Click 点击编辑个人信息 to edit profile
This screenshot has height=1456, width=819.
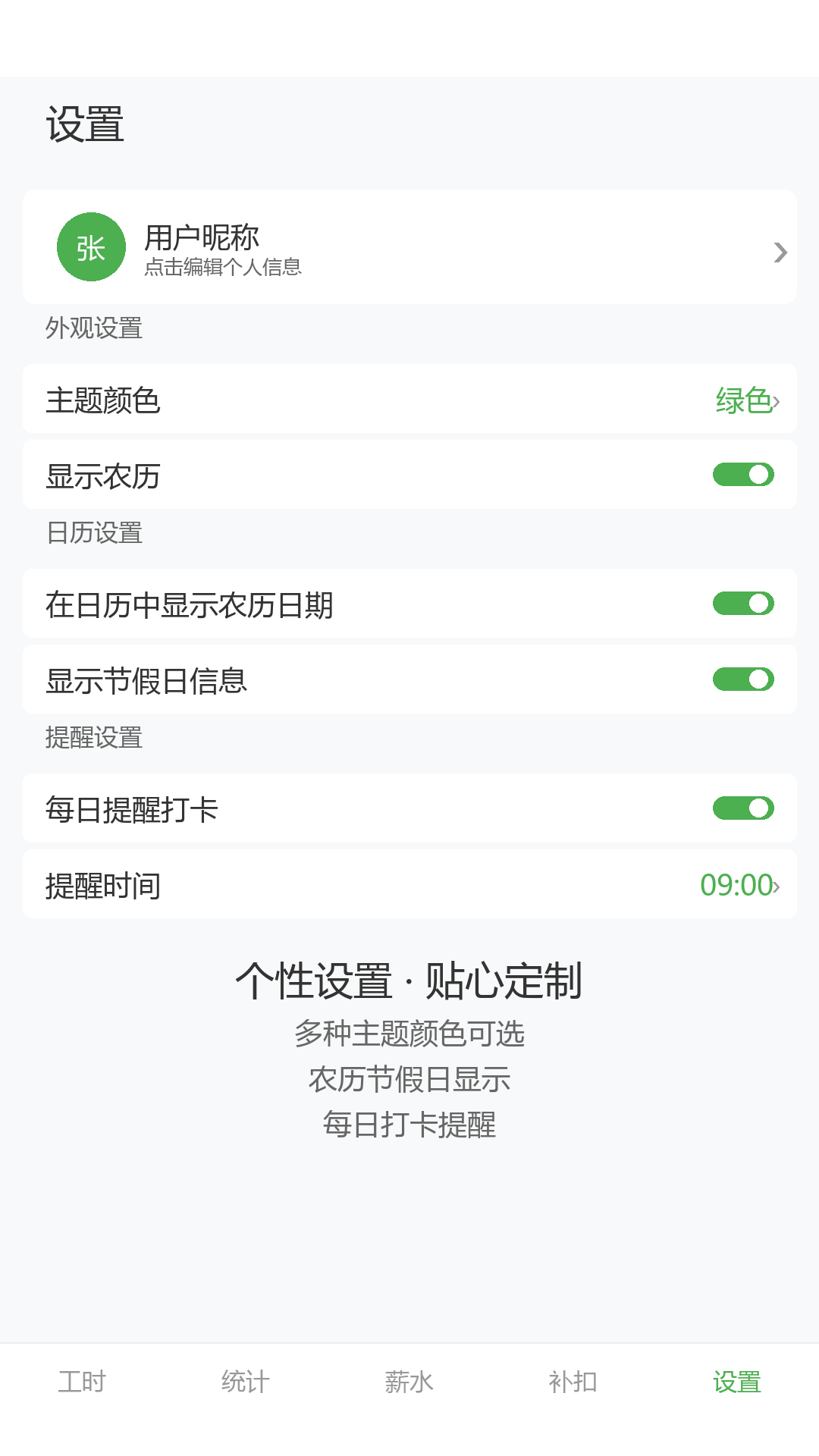pos(223,268)
